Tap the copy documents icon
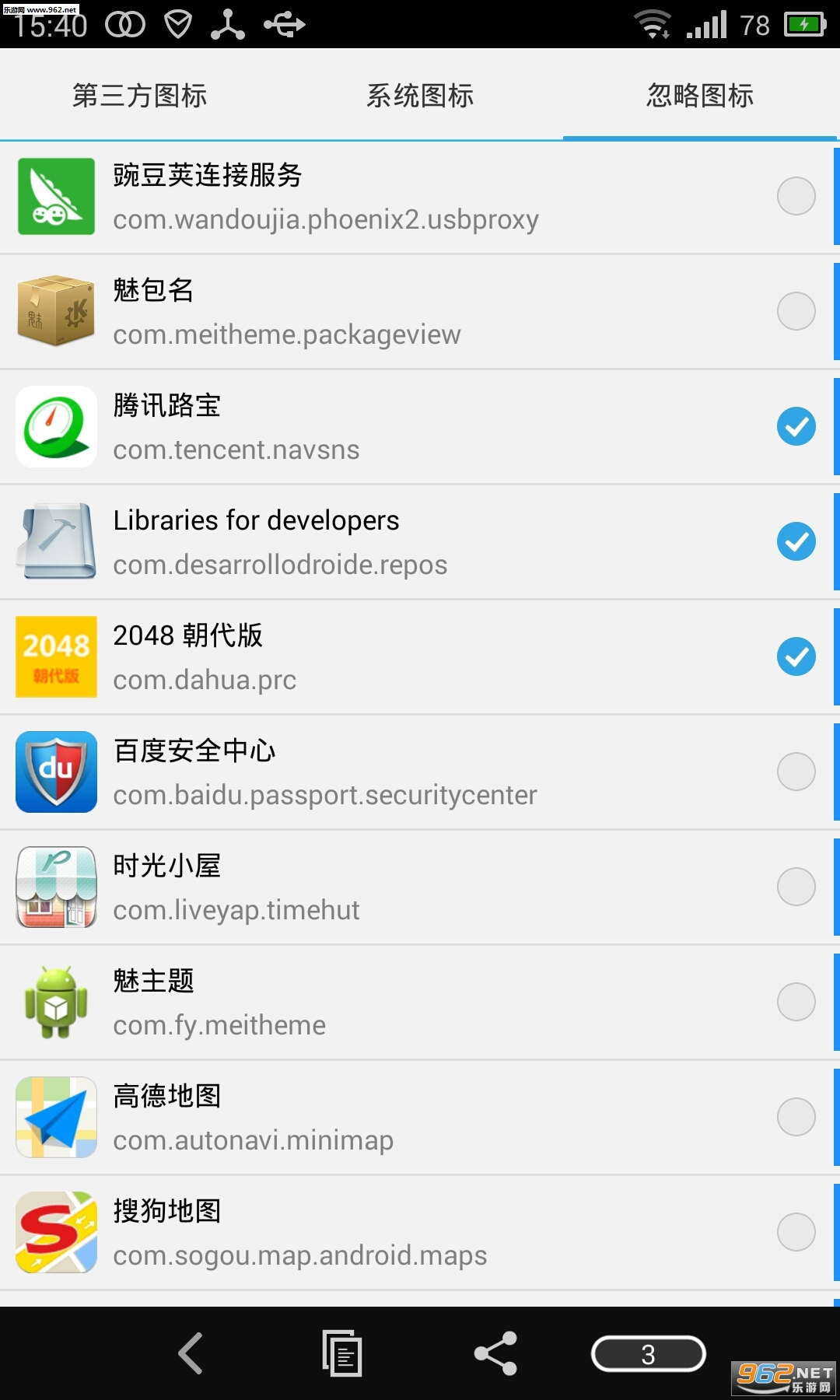The image size is (840, 1400). 342,1353
